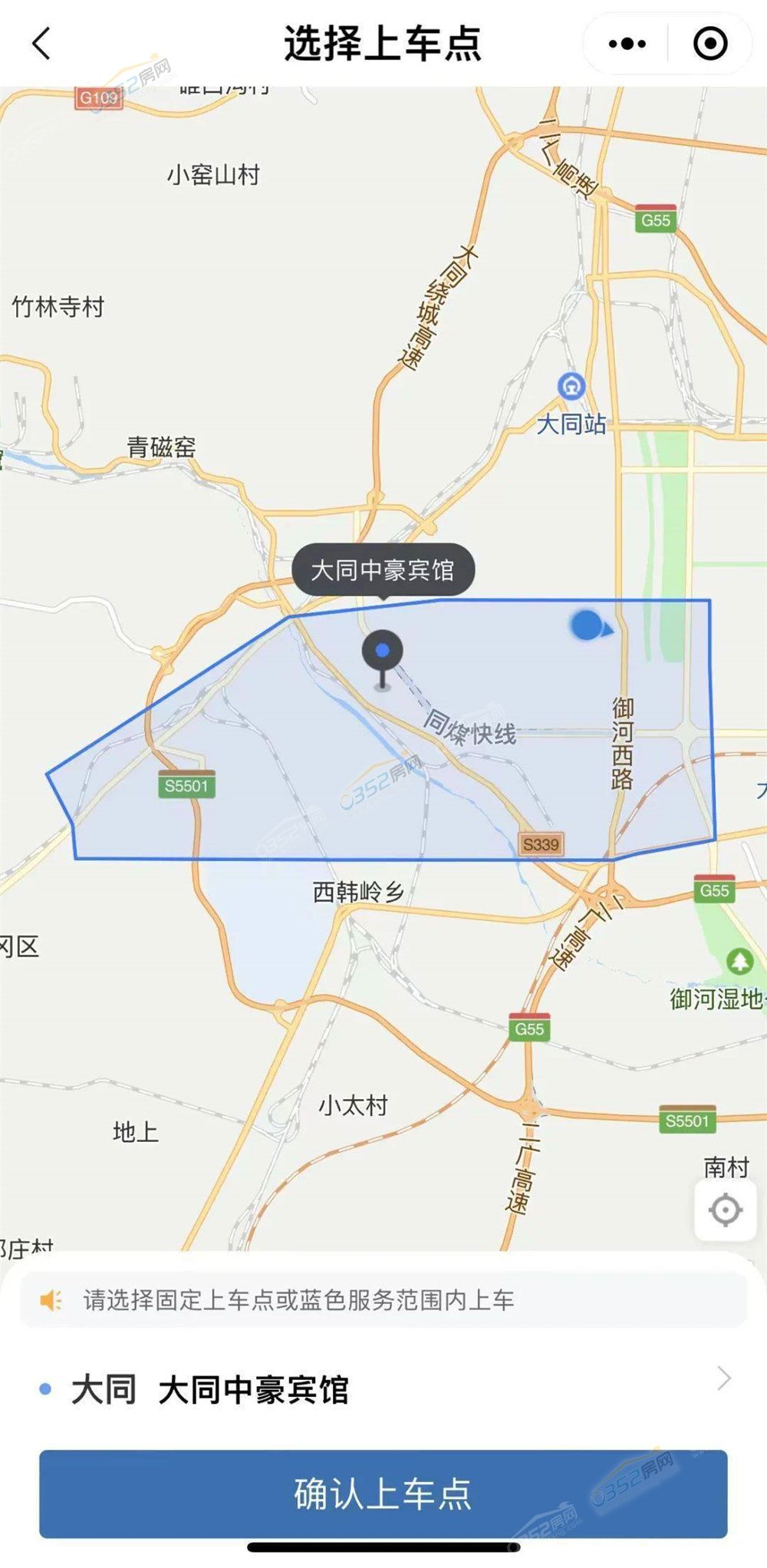Open pickup point row 大同中豪宾馆
Screen dimensions: 767x1568
tap(383, 1389)
